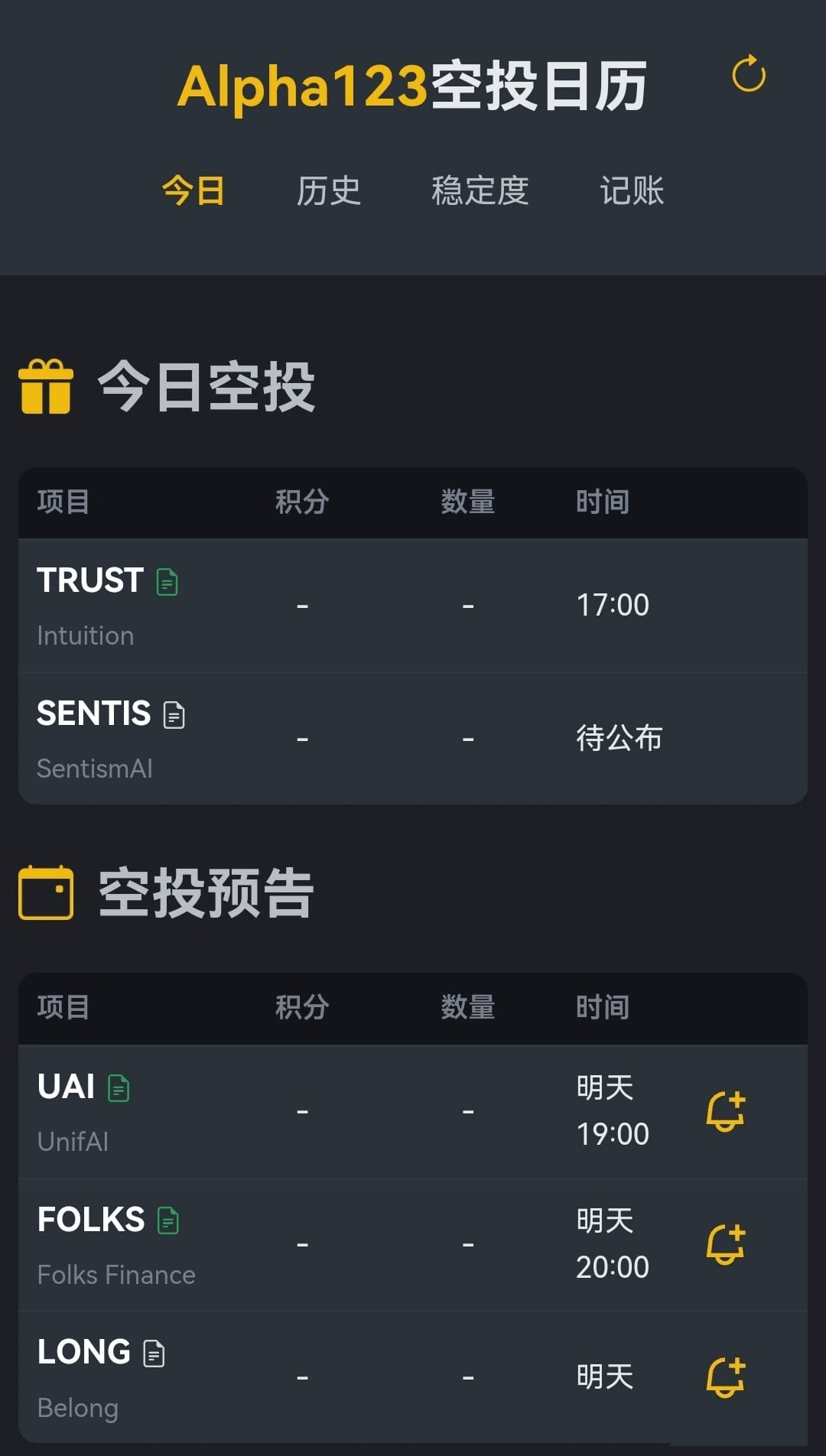
Task: Refresh the airdrop calendar
Action: (748, 74)
